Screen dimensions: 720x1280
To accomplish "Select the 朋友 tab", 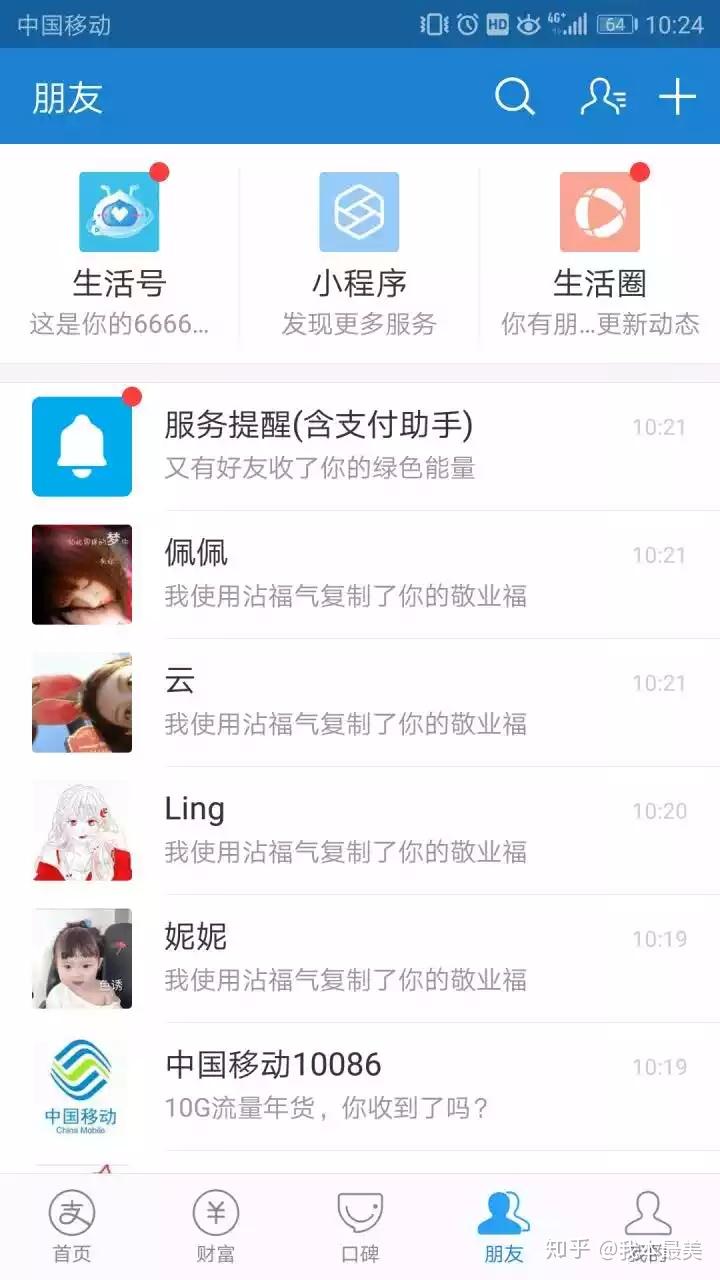I will click(x=504, y=1226).
